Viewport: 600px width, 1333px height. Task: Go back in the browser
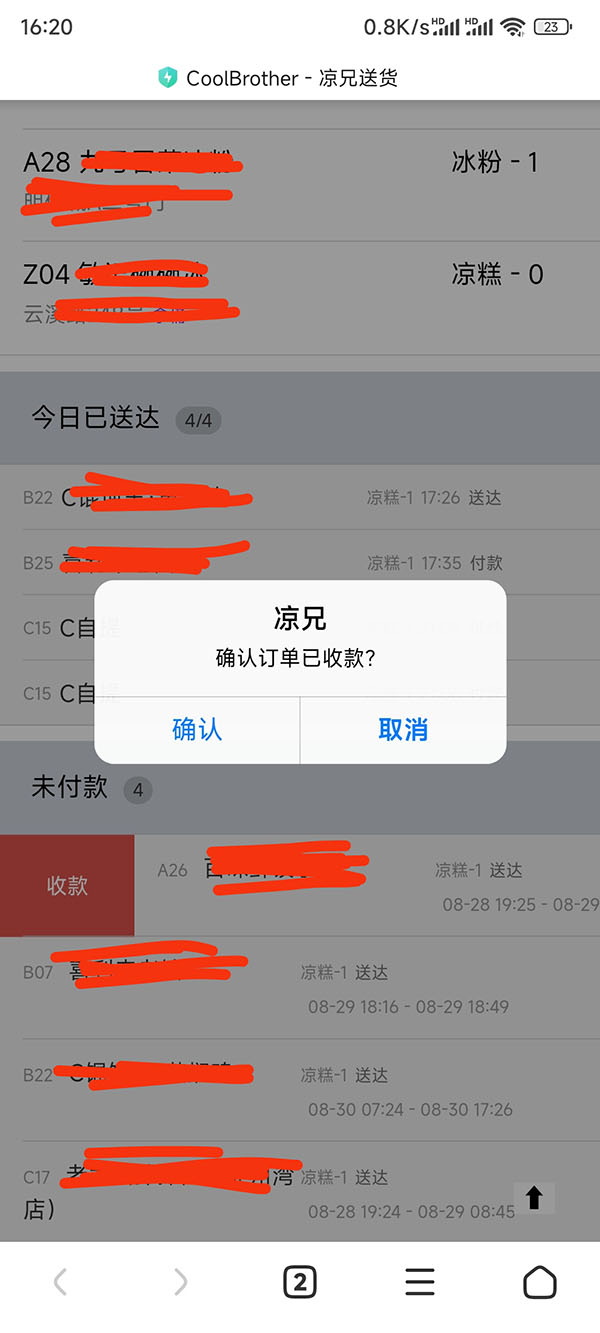60,1282
